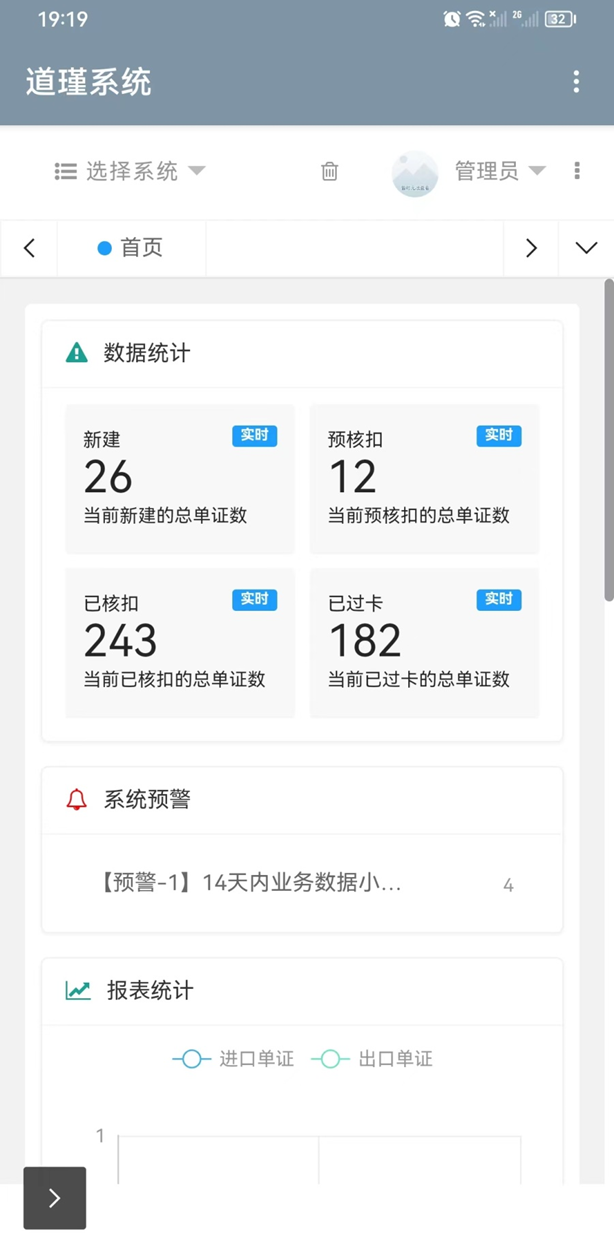Switch to the 首页 tab
Image resolution: width=614 pixels, height=1253 pixels.
pos(131,248)
